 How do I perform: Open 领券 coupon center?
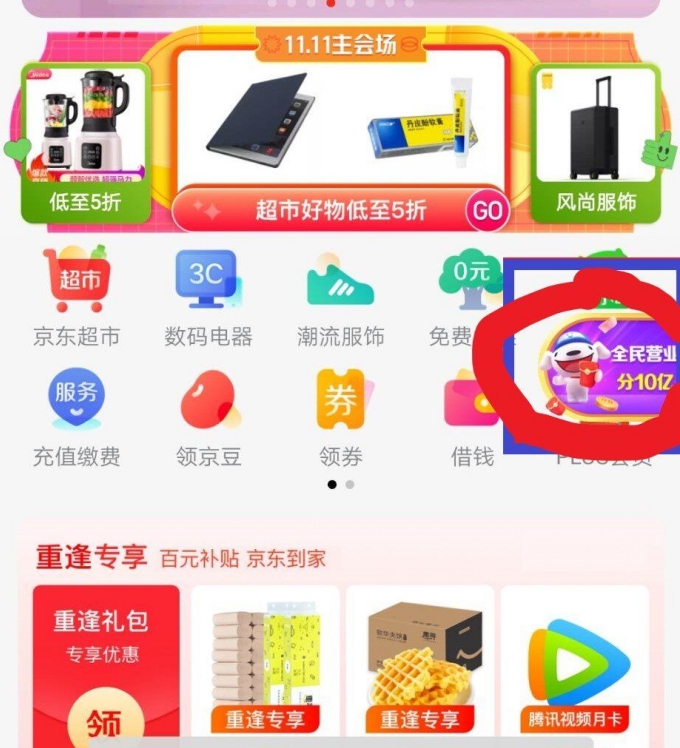pos(340,415)
